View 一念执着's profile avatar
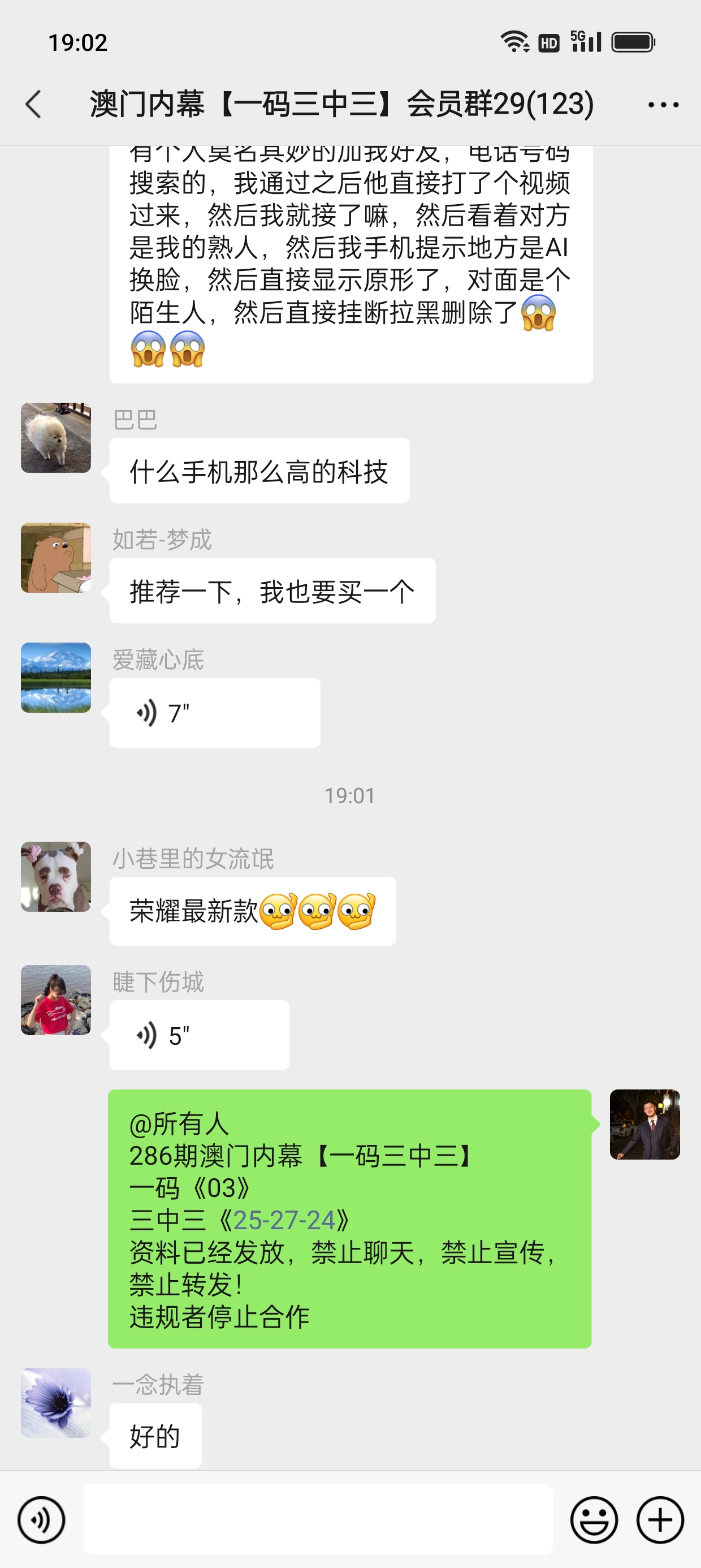Screen dimensions: 701x1568 tap(56, 1402)
